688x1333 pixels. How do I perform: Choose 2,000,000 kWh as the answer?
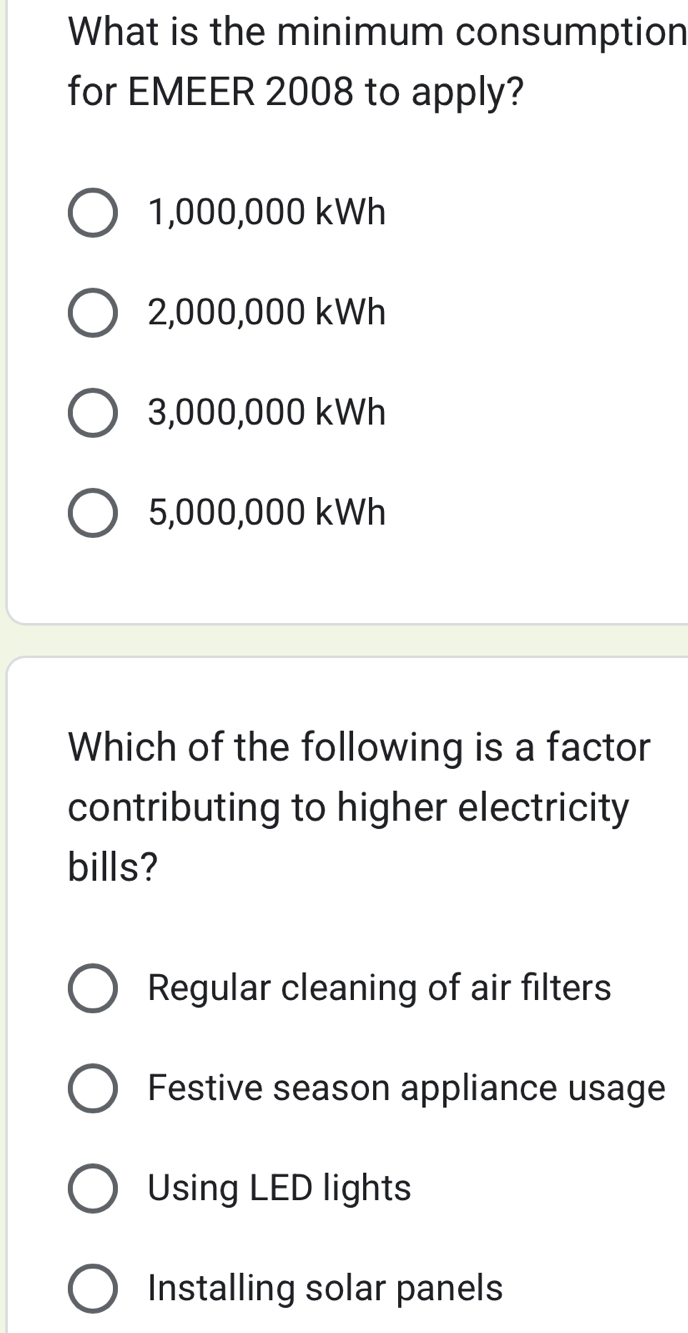(x=93, y=314)
